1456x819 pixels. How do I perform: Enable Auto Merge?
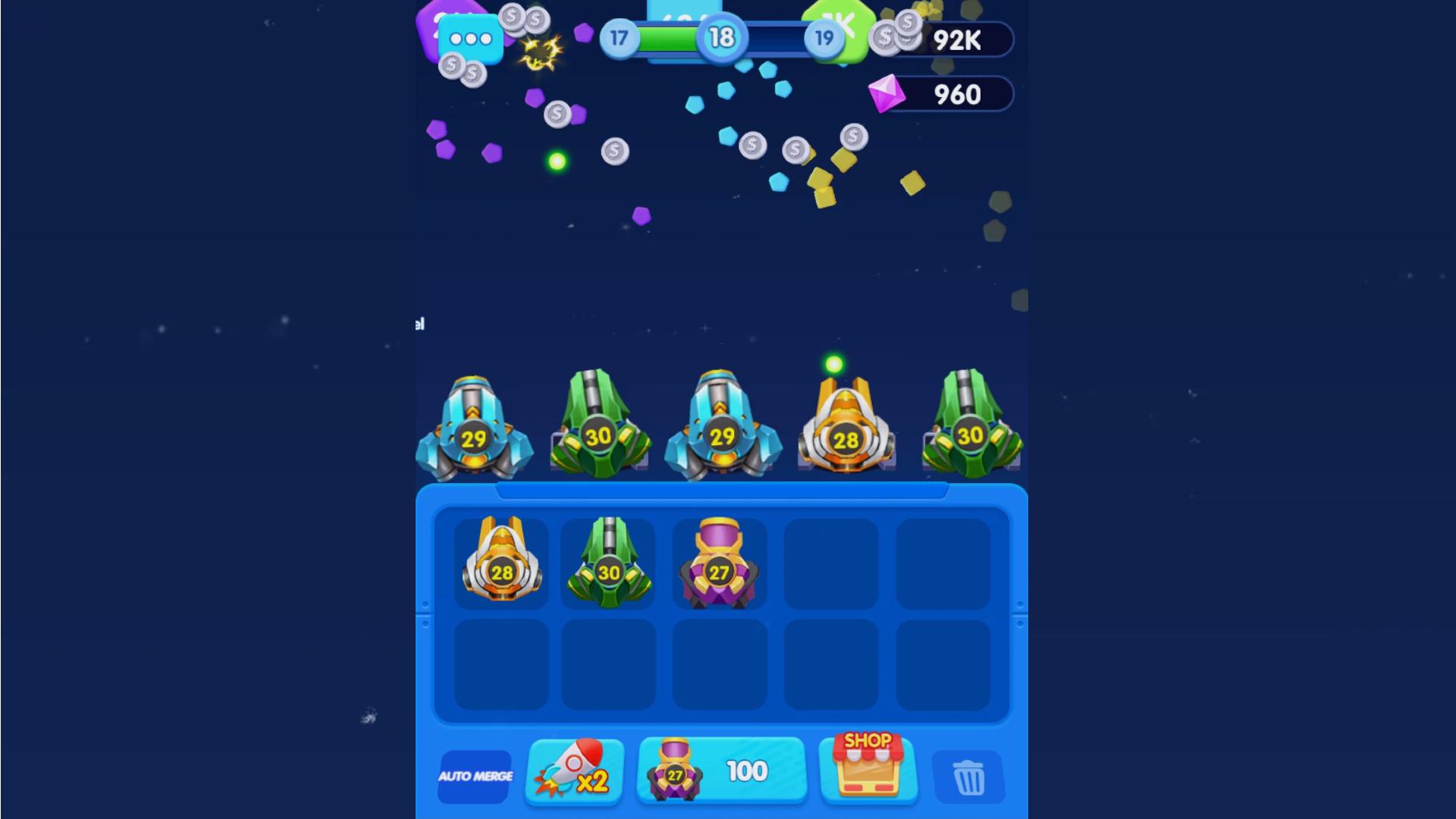[x=475, y=776]
